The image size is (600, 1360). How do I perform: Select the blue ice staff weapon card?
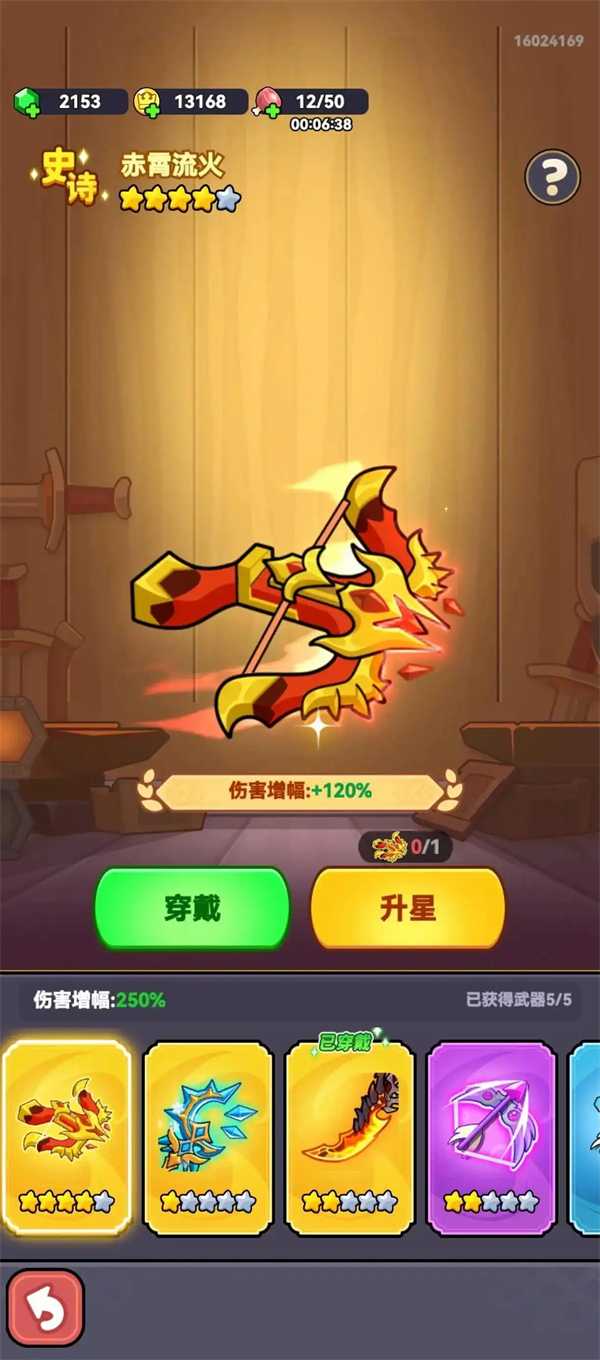point(208,1137)
